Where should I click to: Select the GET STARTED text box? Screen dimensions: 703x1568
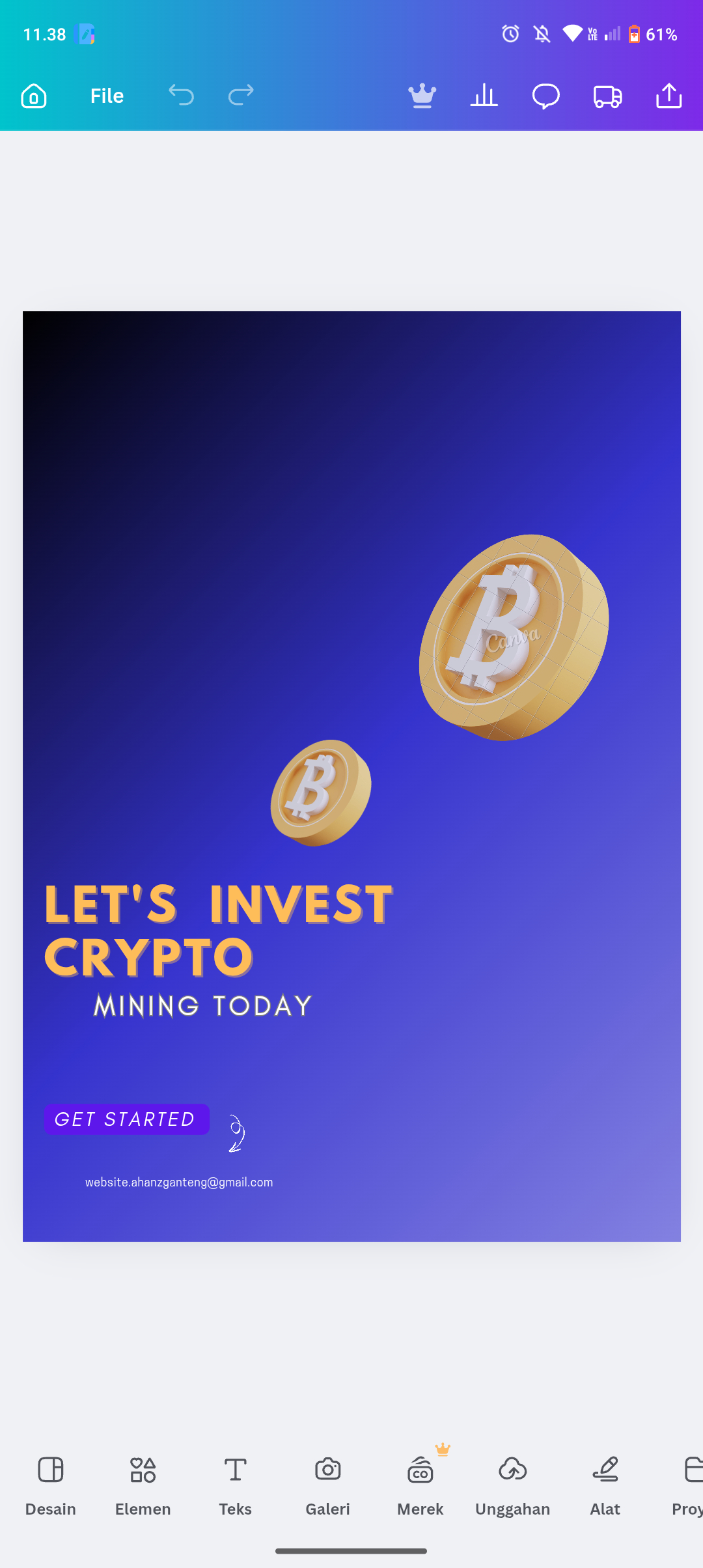126,1119
